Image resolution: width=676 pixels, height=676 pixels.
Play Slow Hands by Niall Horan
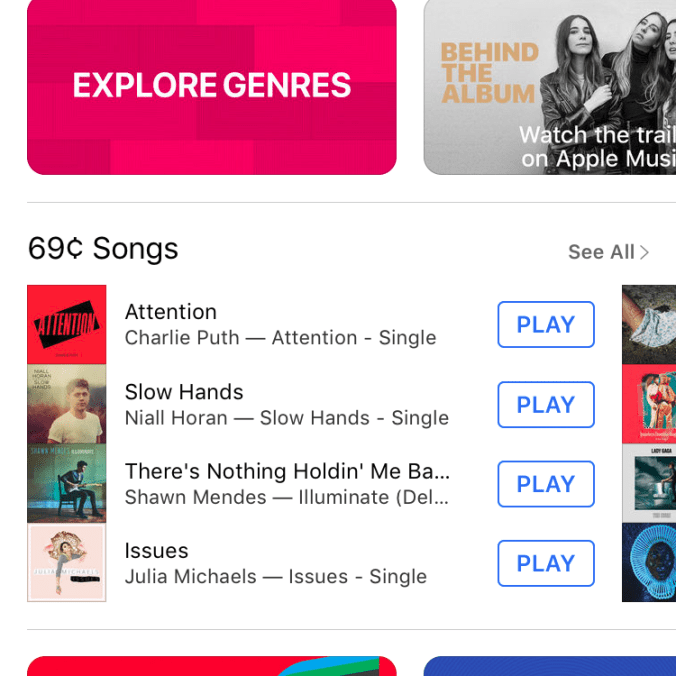(546, 405)
